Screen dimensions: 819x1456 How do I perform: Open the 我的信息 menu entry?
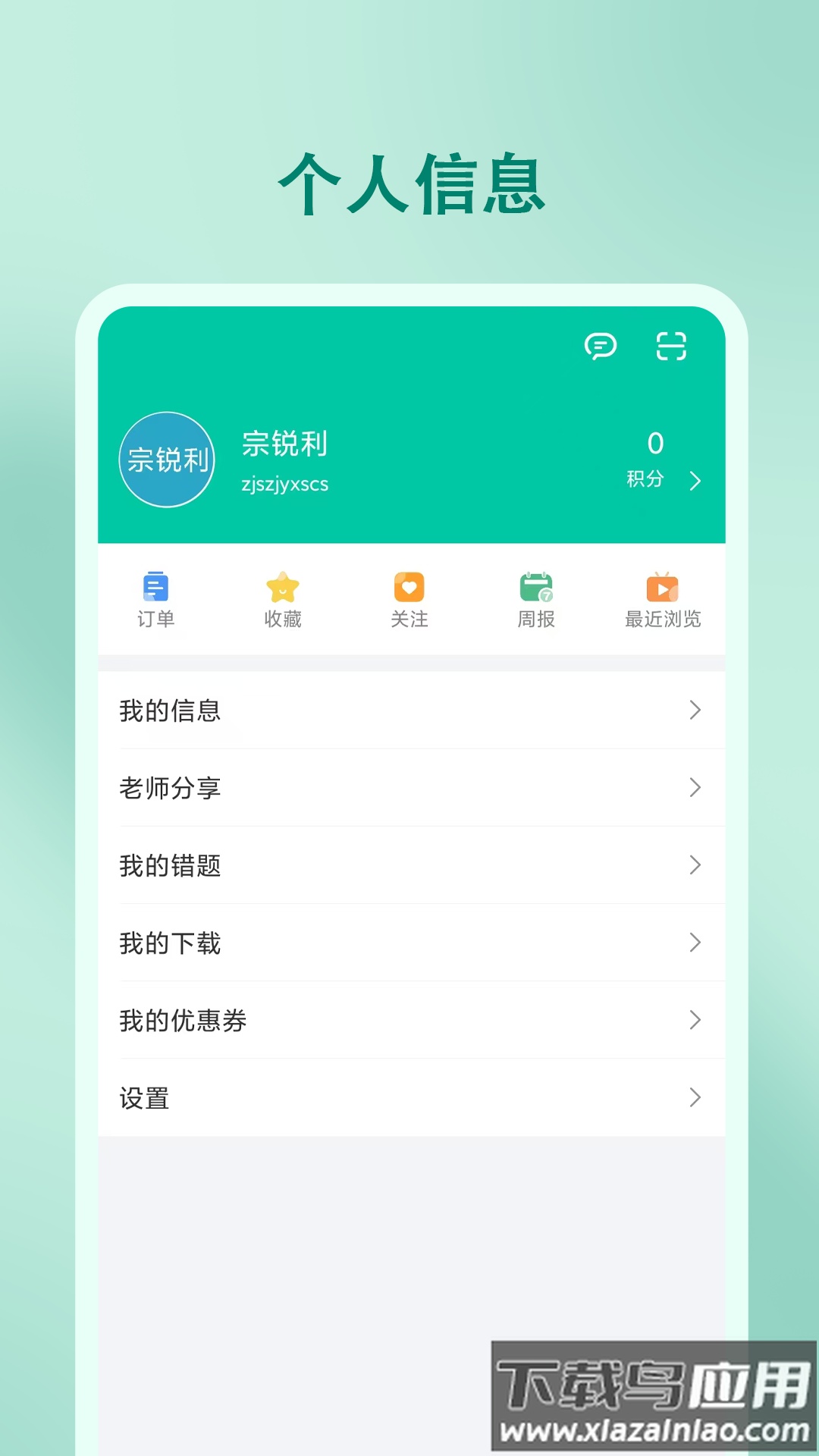point(168,711)
